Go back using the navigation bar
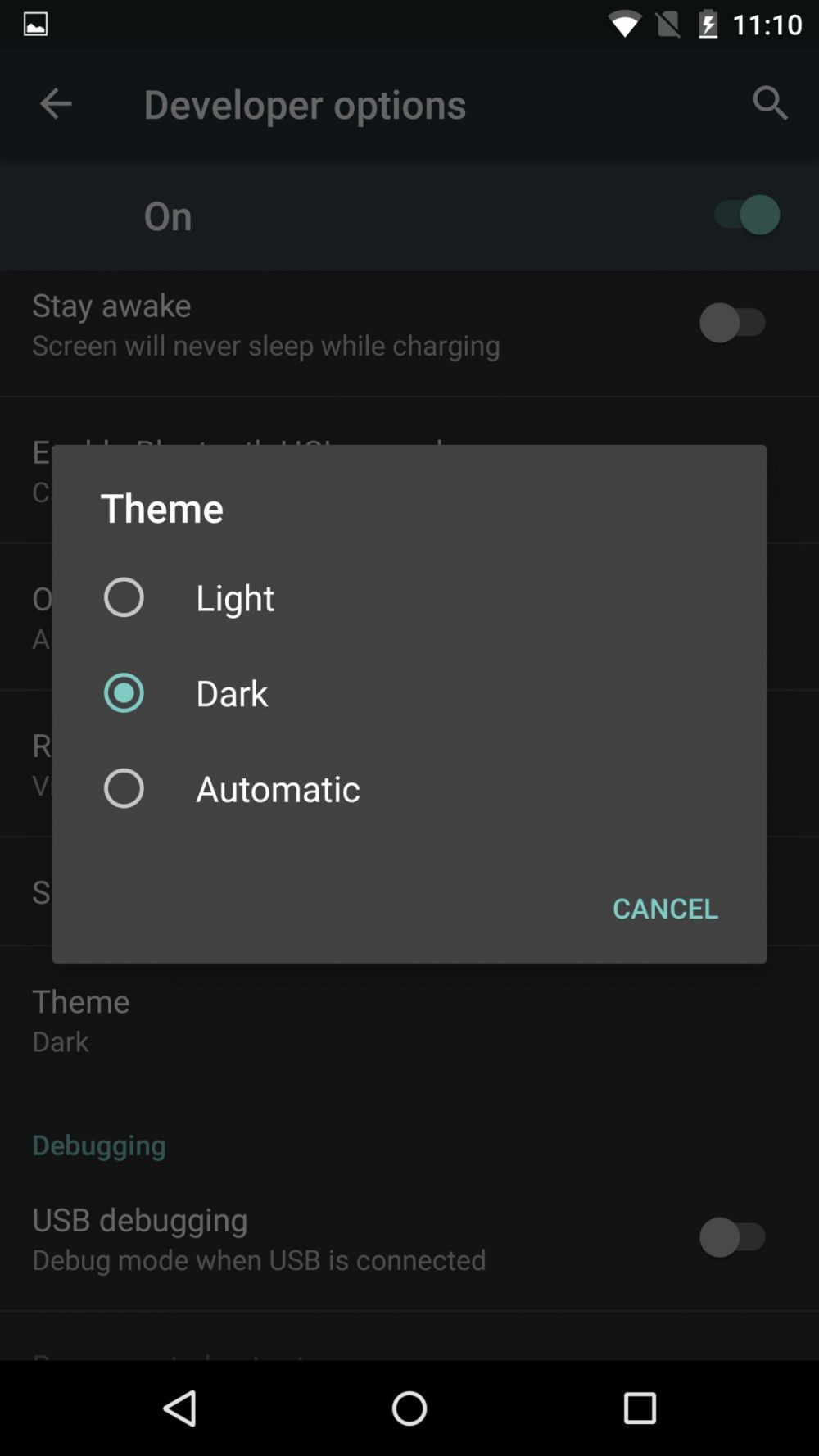This screenshot has width=819, height=1456. coord(180,1408)
